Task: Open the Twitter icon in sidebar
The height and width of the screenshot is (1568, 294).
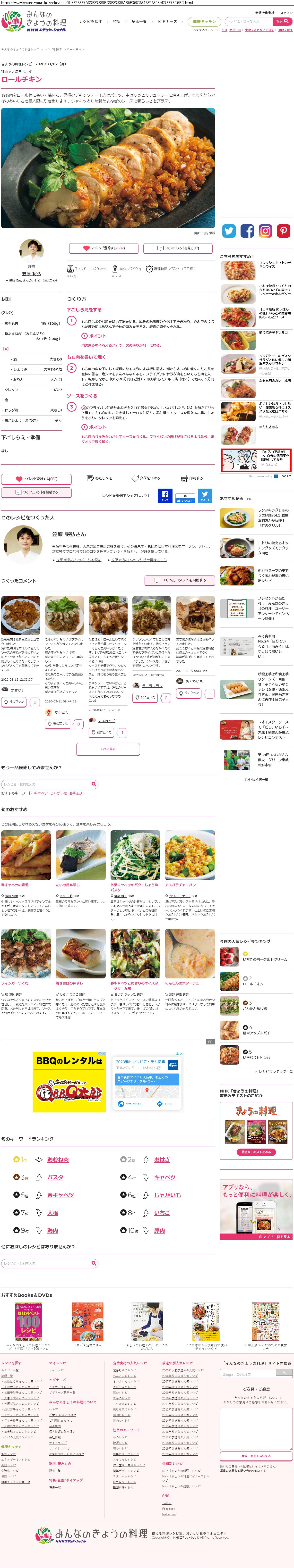Action: [229, 231]
